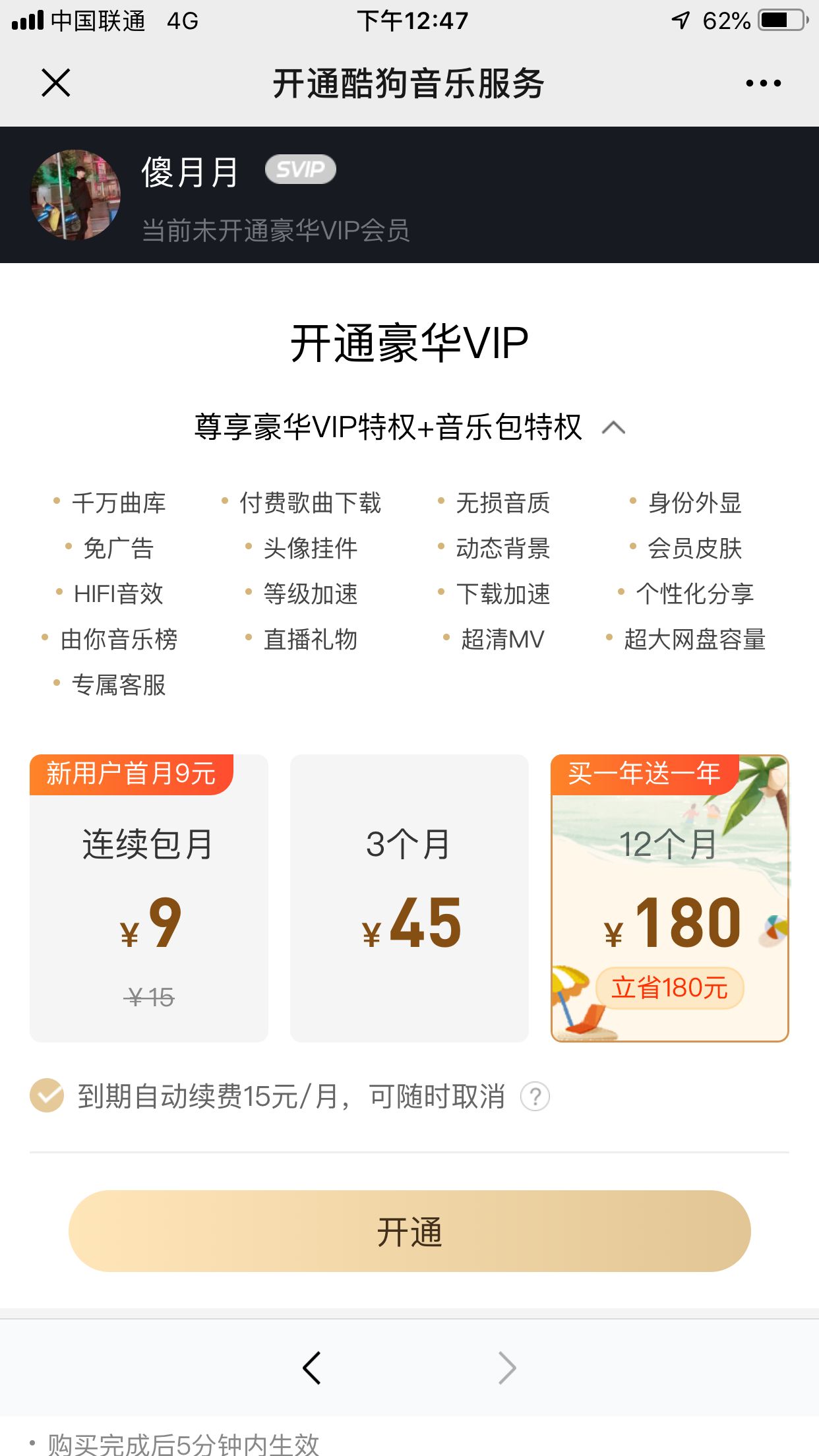Screen dimensions: 819x1456
Task: Open the auto-renewal help question mark
Action: click(x=535, y=1097)
